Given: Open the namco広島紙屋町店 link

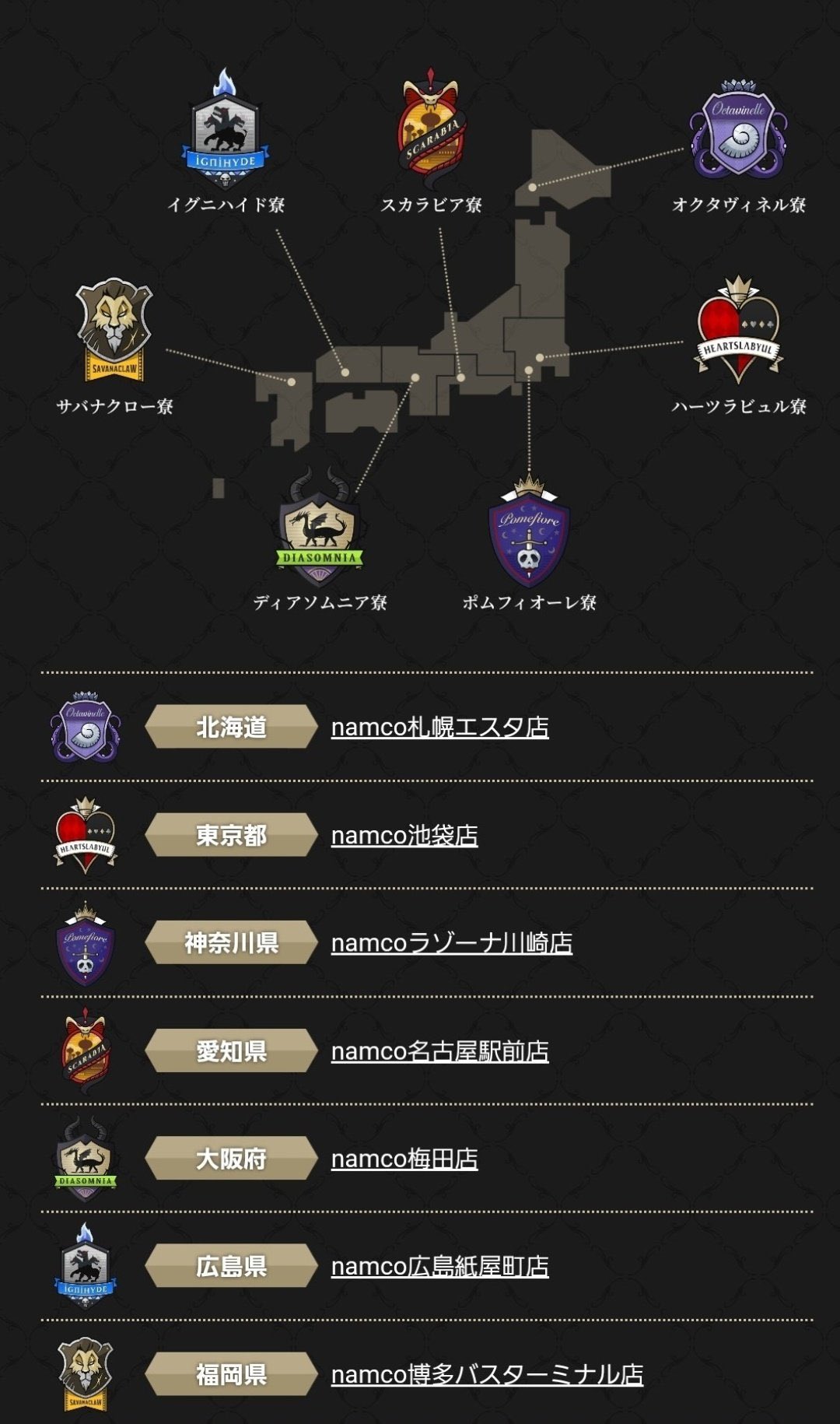Looking at the screenshot, I should pos(439,1267).
